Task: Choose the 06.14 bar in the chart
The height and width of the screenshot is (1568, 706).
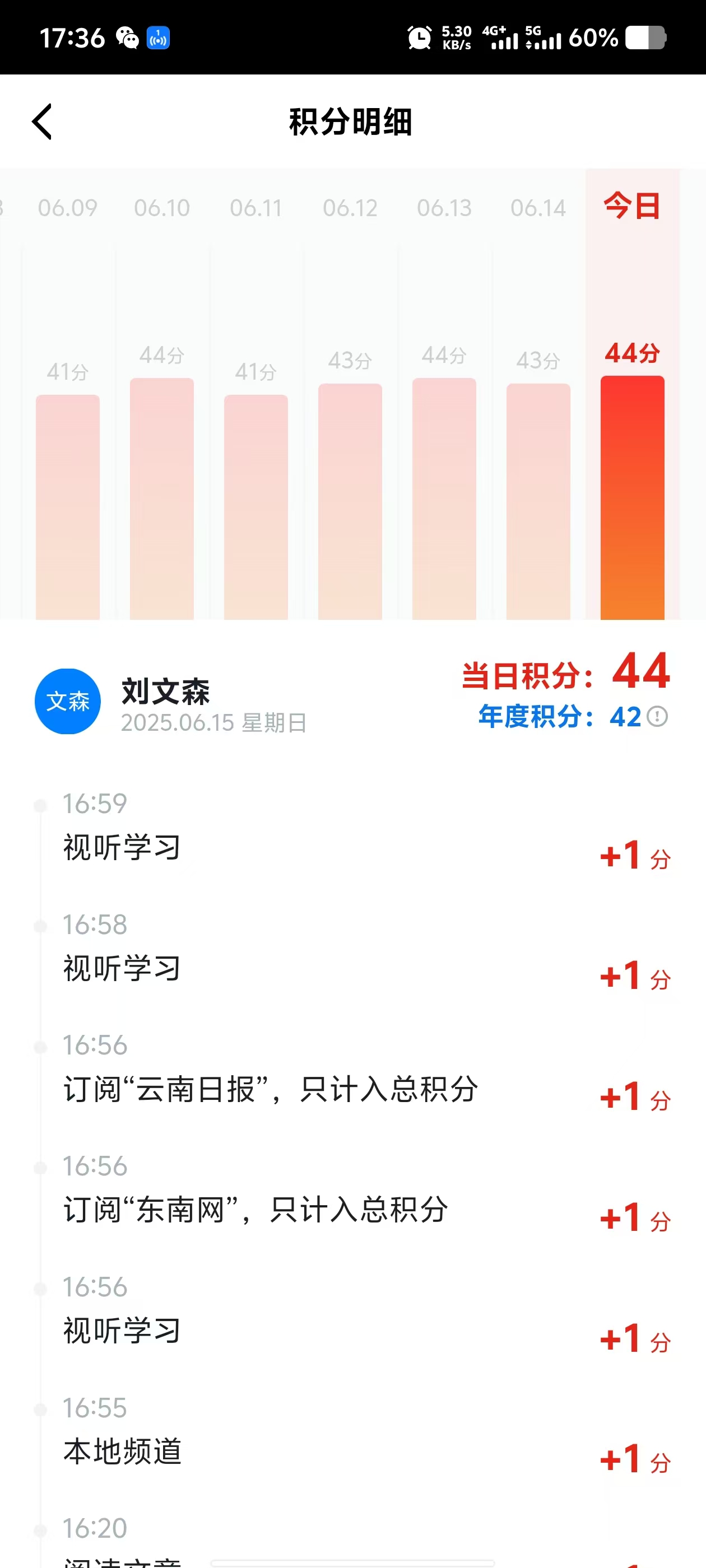Action: pos(538,500)
